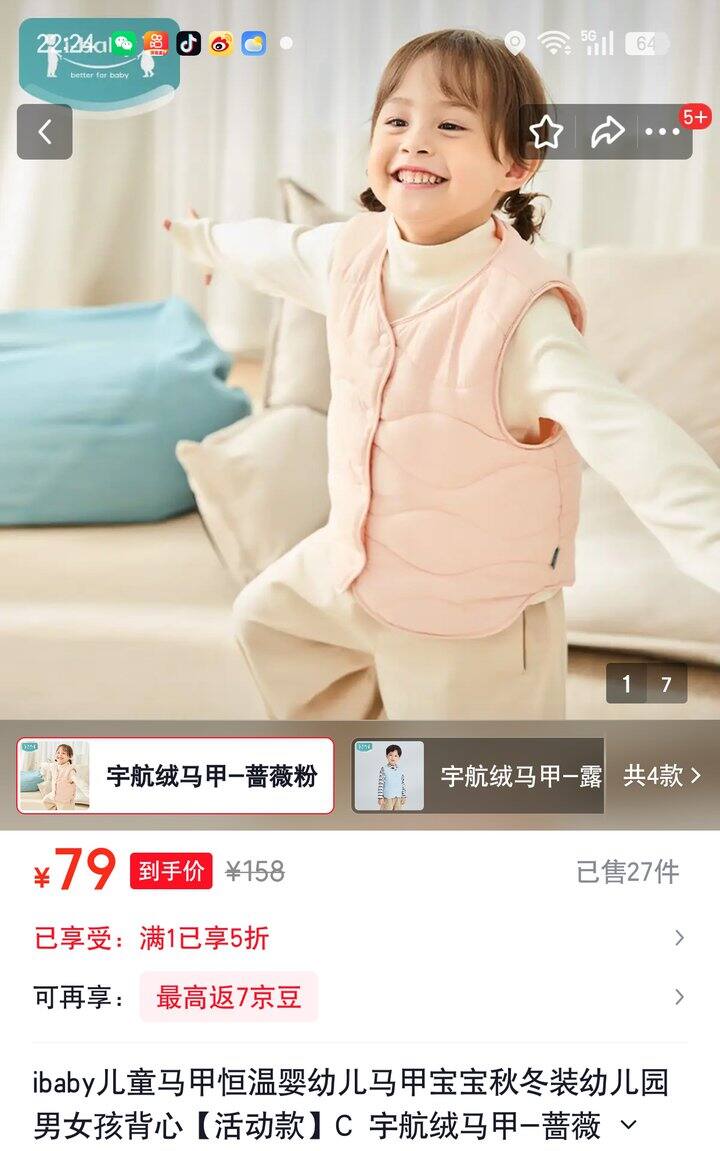Open the 最高返7京豆 reward details

point(360,997)
